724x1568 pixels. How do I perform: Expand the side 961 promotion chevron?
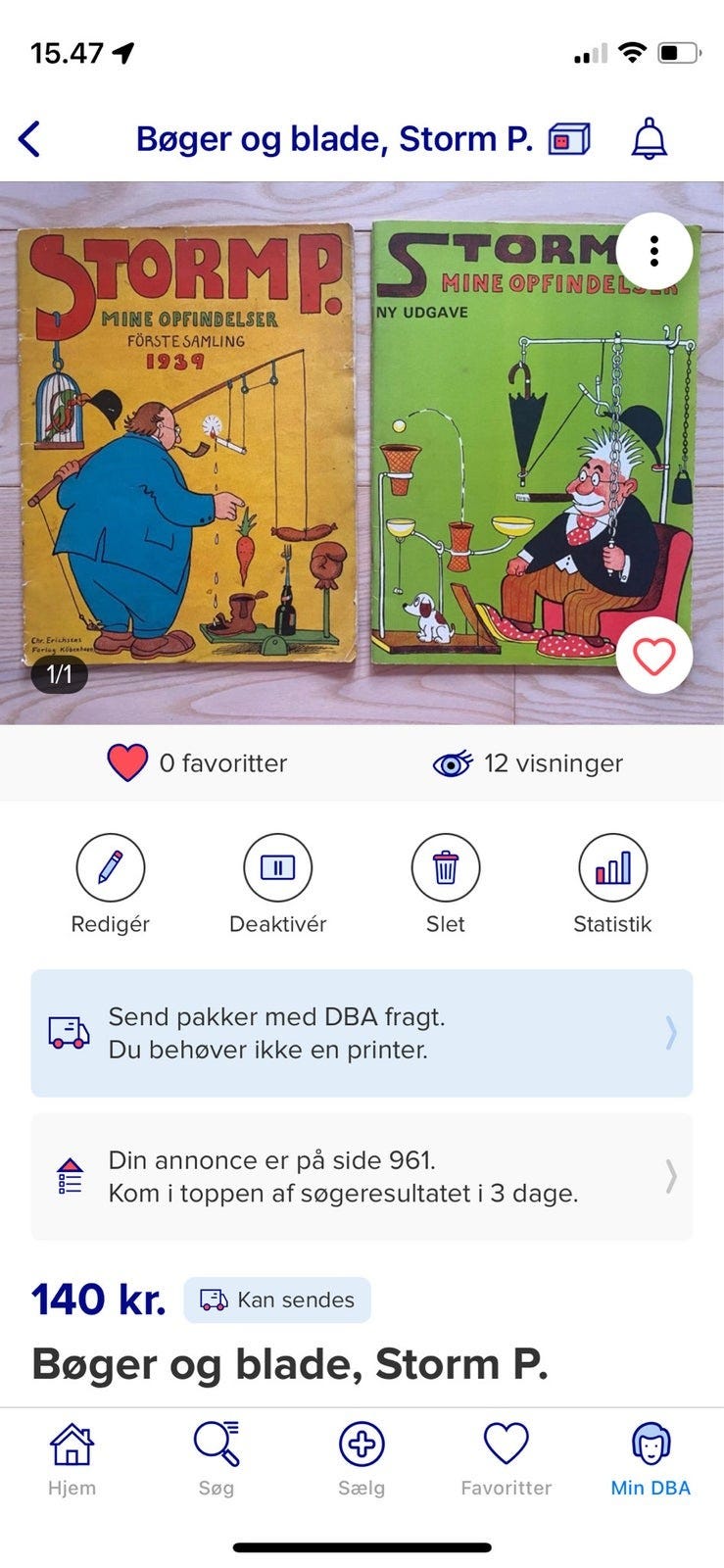(x=671, y=1176)
